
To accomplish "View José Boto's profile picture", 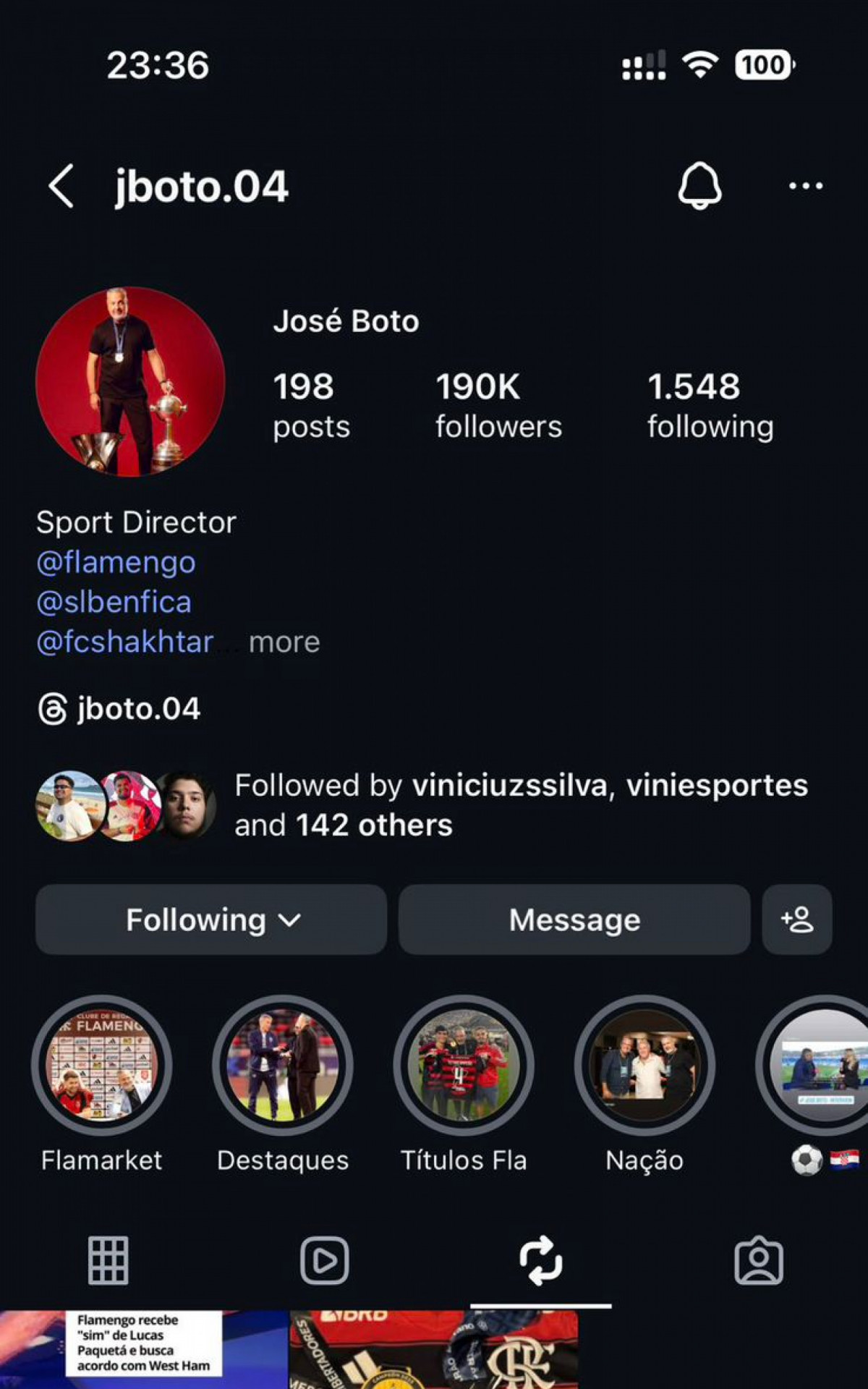I will [130, 382].
